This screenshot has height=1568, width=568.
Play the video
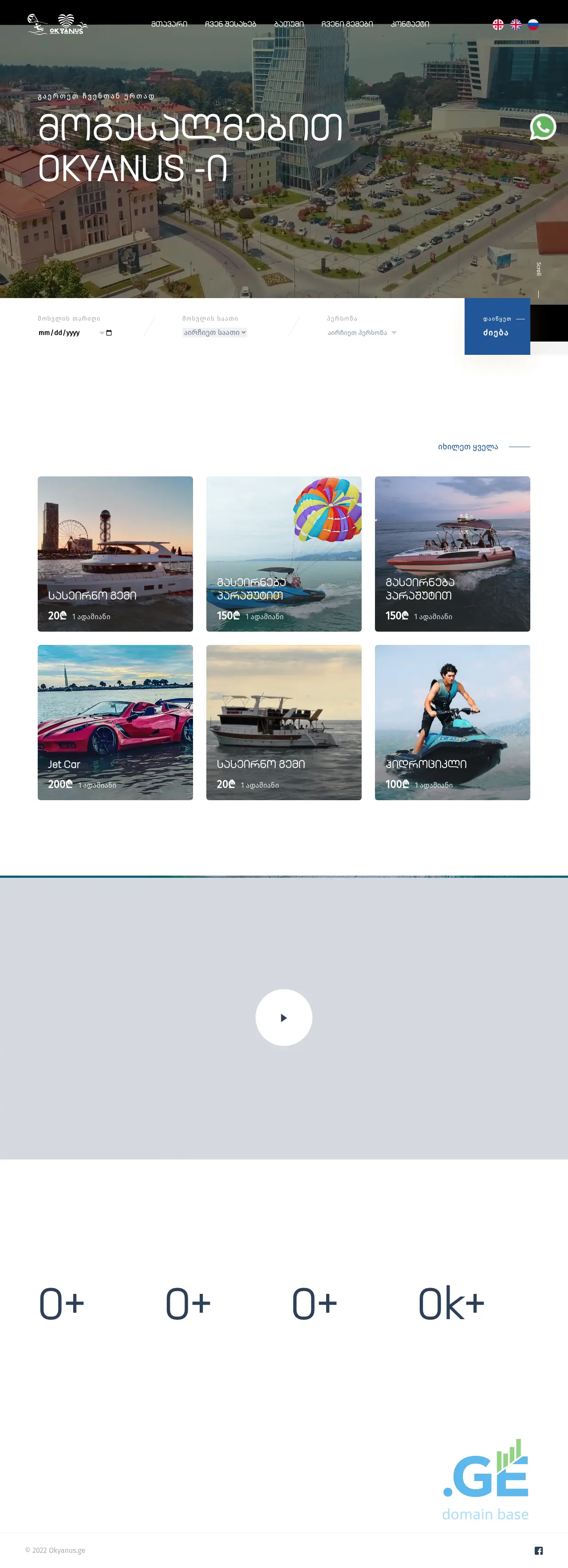pyautogui.click(x=284, y=1018)
